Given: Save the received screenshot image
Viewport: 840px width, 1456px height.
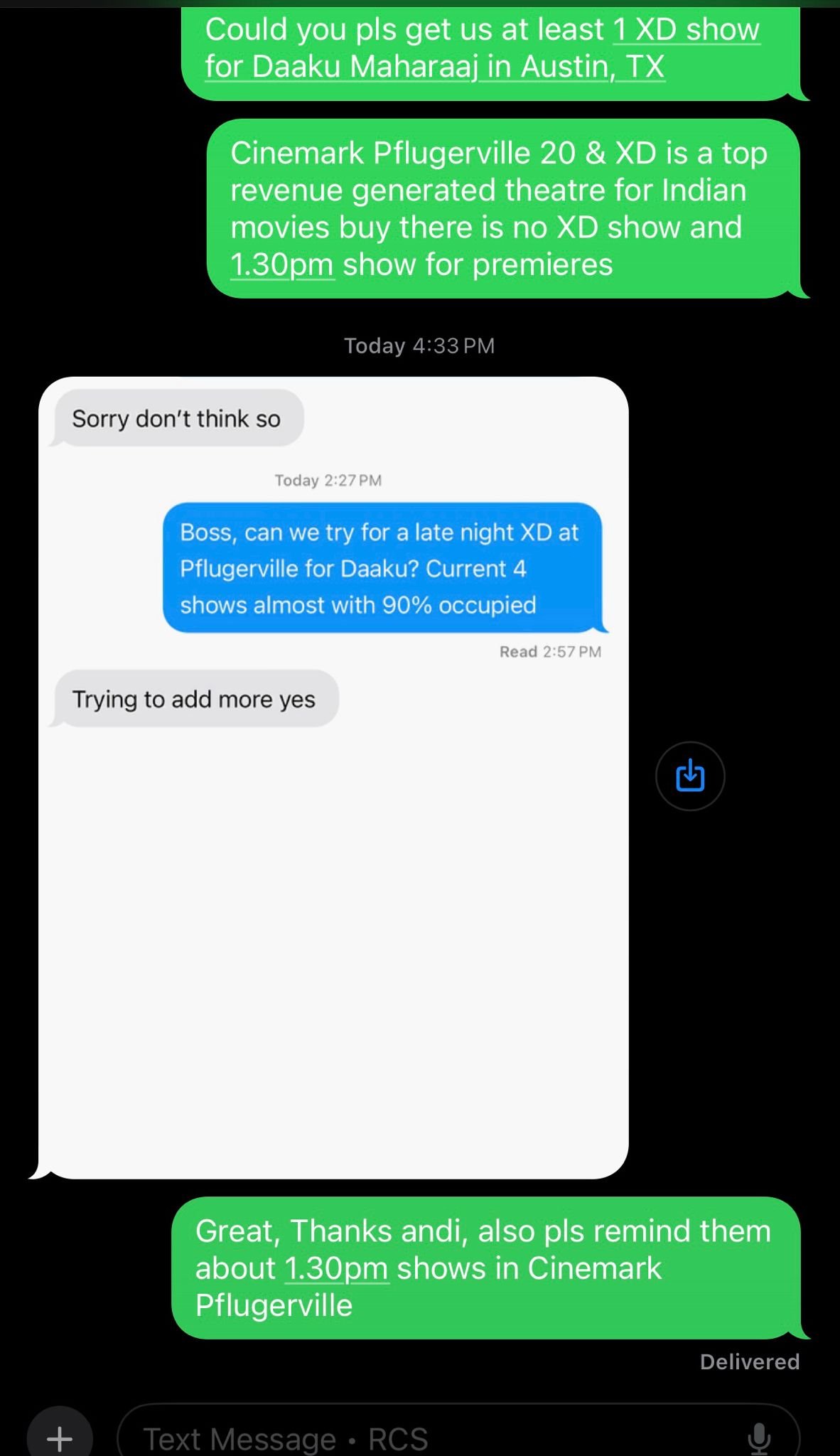Looking at the screenshot, I should [690, 776].
